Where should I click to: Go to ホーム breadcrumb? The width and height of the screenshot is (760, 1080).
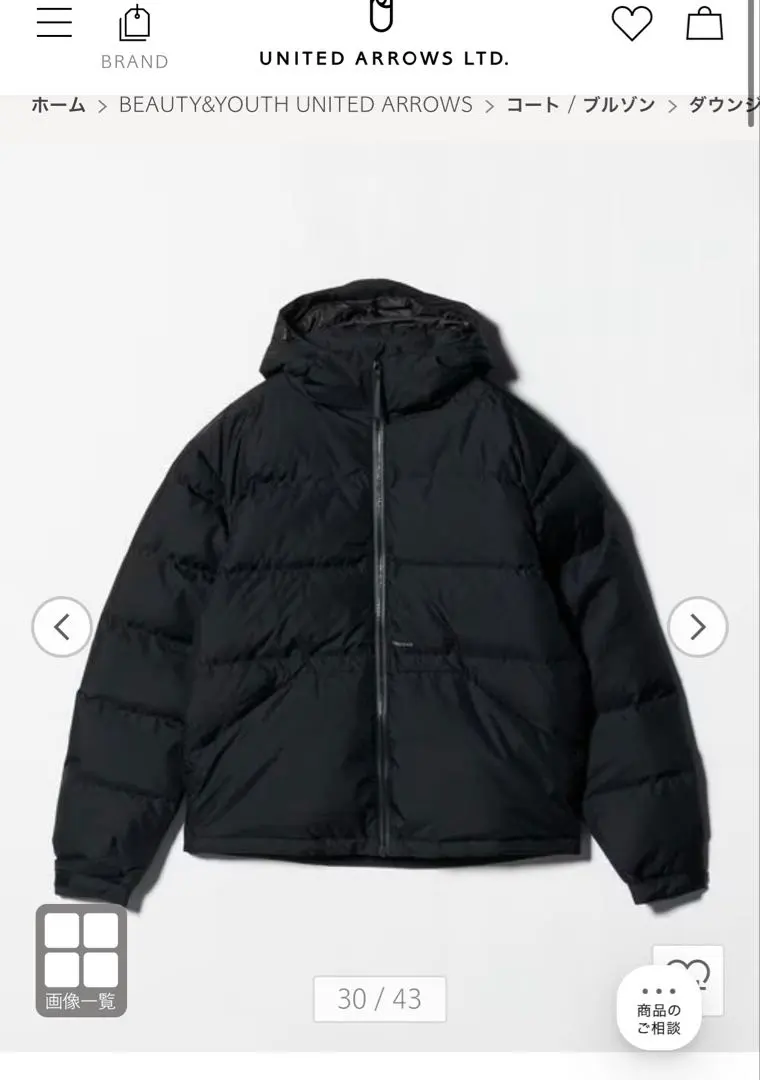58,105
